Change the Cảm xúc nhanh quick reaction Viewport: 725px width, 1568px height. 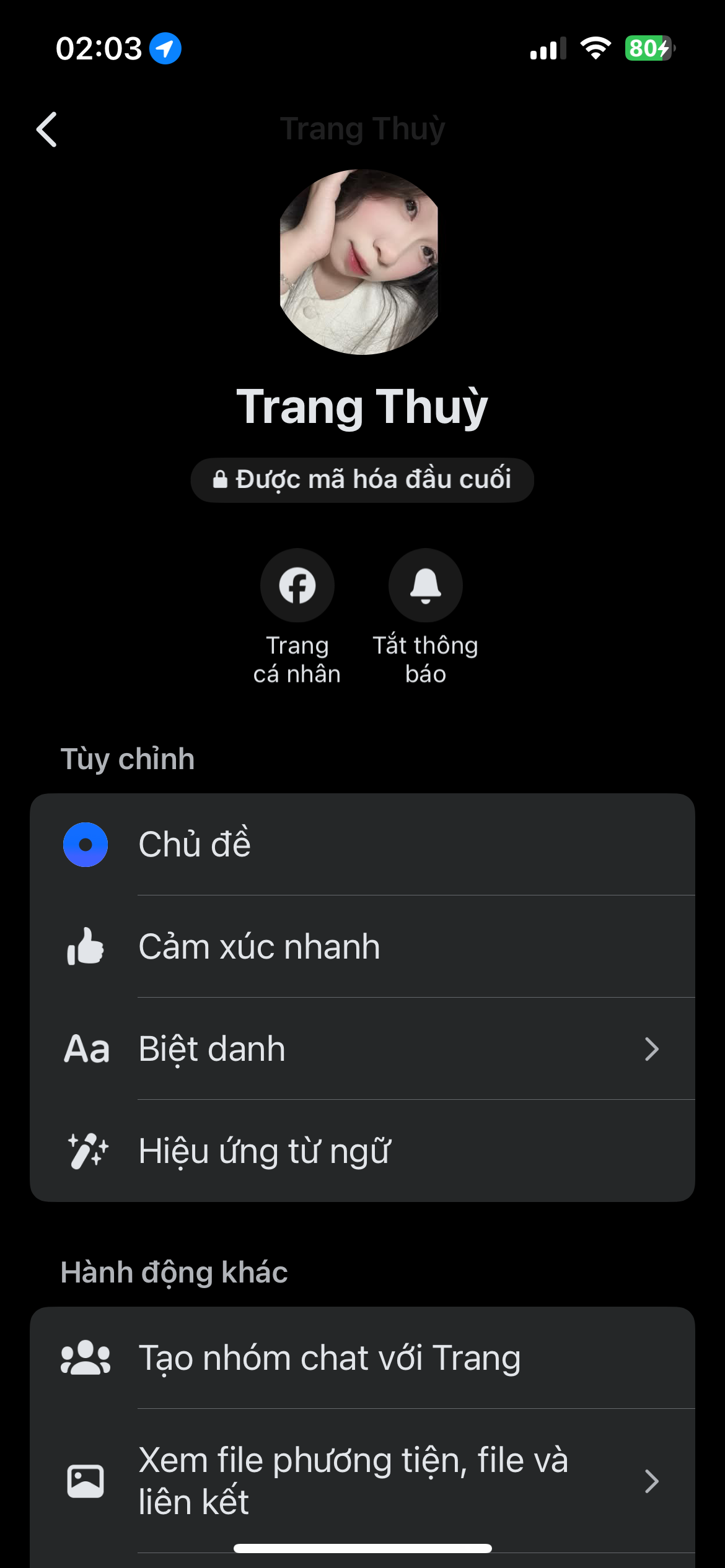click(x=362, y=946)
